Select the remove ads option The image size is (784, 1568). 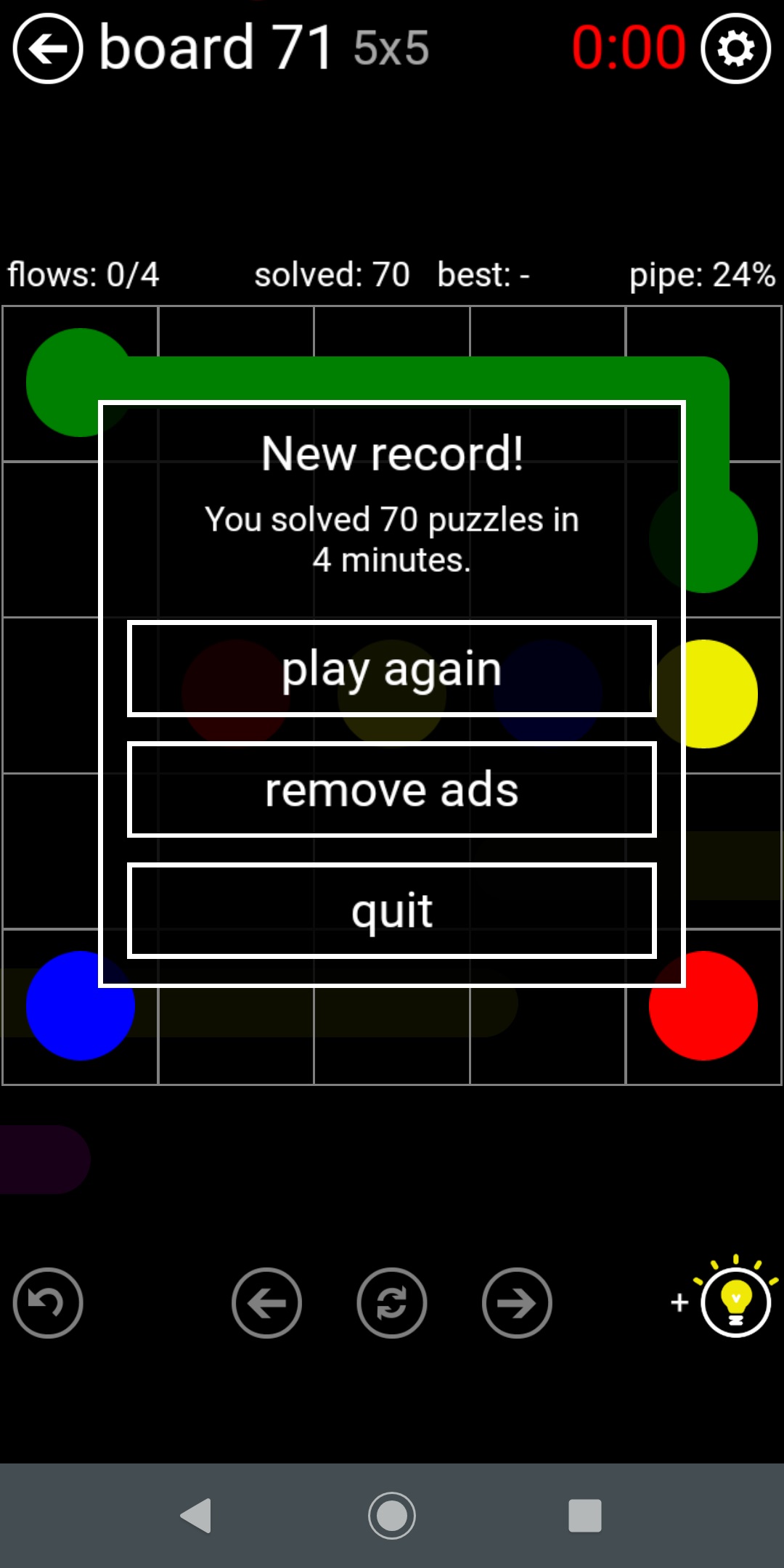click(392, 790)
